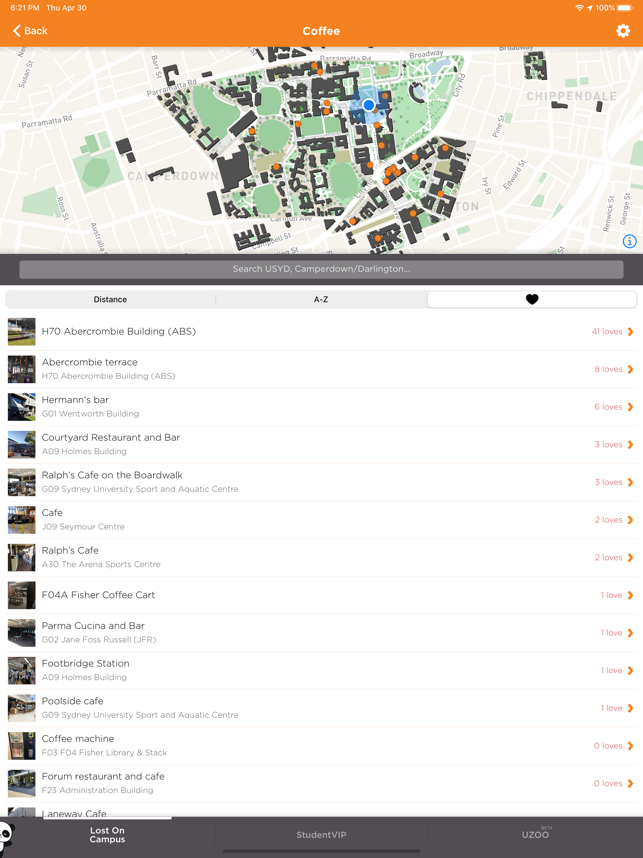Select Cafe at J09 Seymour Centre
The image size is (643, 858).
320,520
